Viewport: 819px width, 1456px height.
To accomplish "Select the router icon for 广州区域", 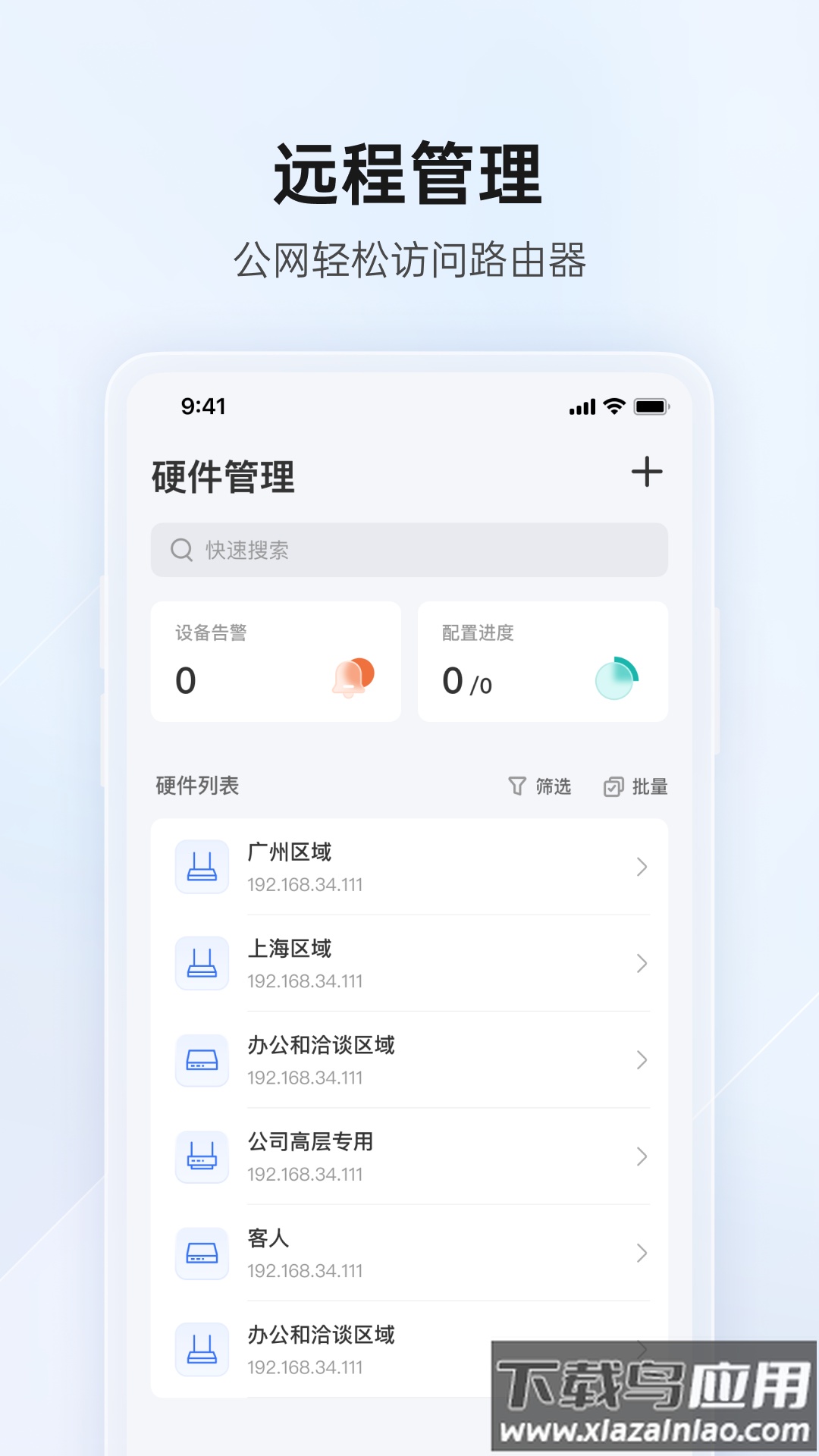I will click(202, 867).
